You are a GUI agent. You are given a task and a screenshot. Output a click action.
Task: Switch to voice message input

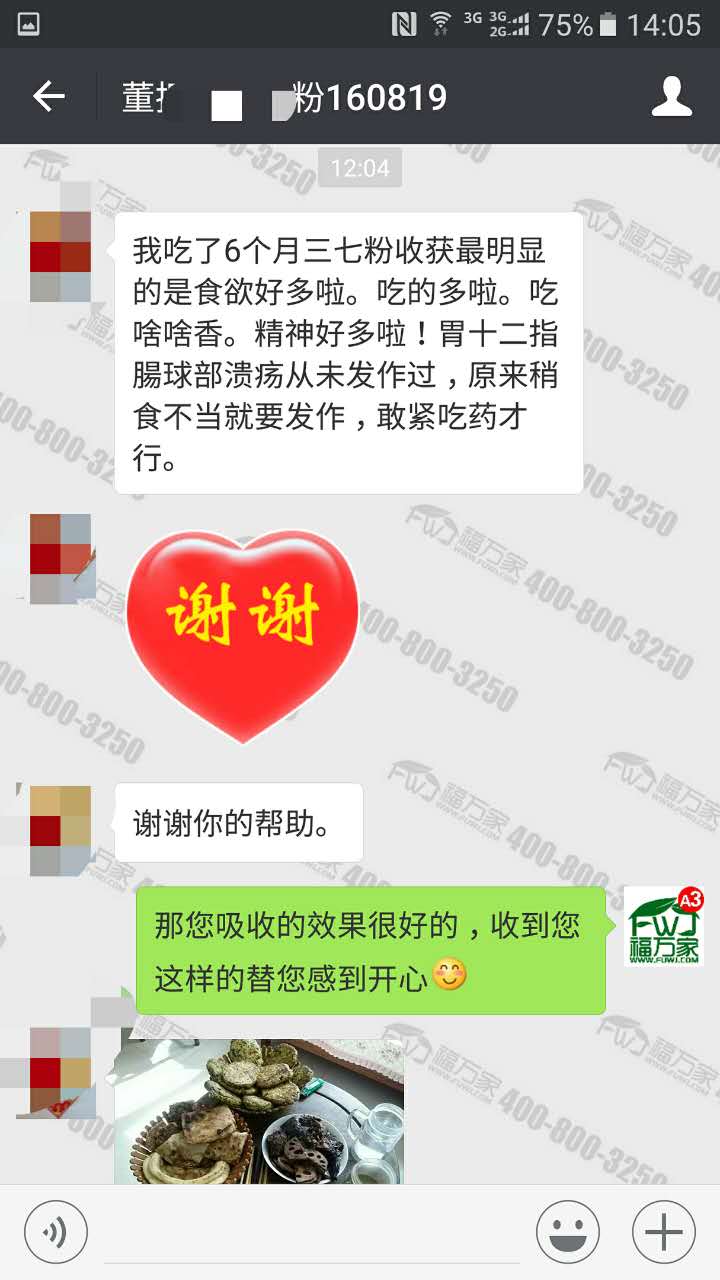56,1231
